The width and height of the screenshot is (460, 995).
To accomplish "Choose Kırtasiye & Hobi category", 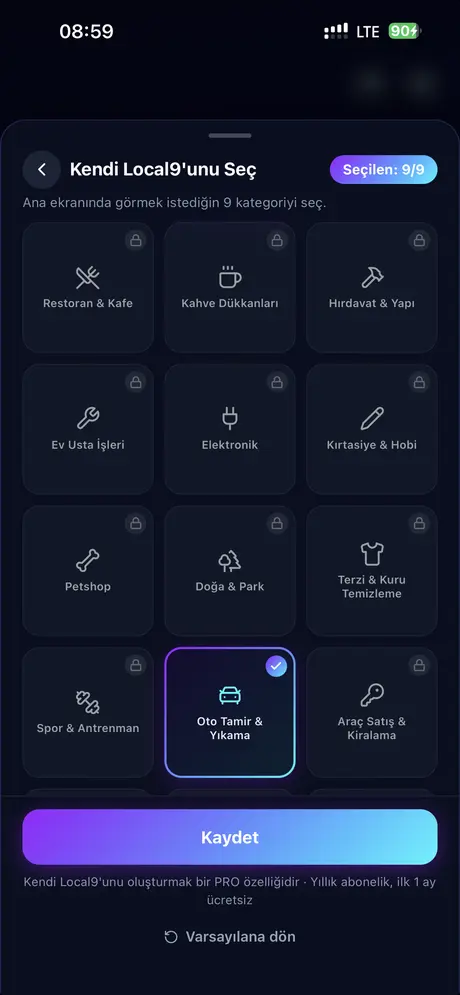I will pos(372,429).
